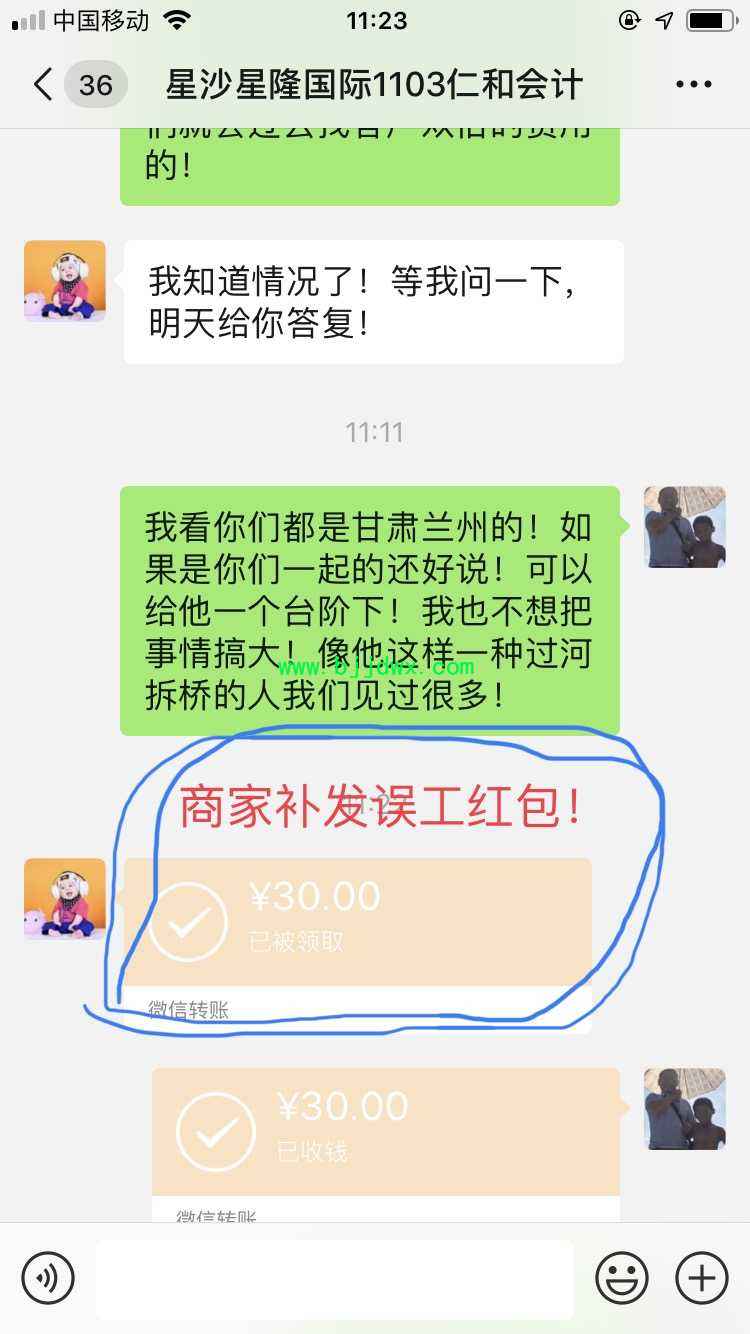
Task: Go back to the chat list
Action: tap(44, 84)
